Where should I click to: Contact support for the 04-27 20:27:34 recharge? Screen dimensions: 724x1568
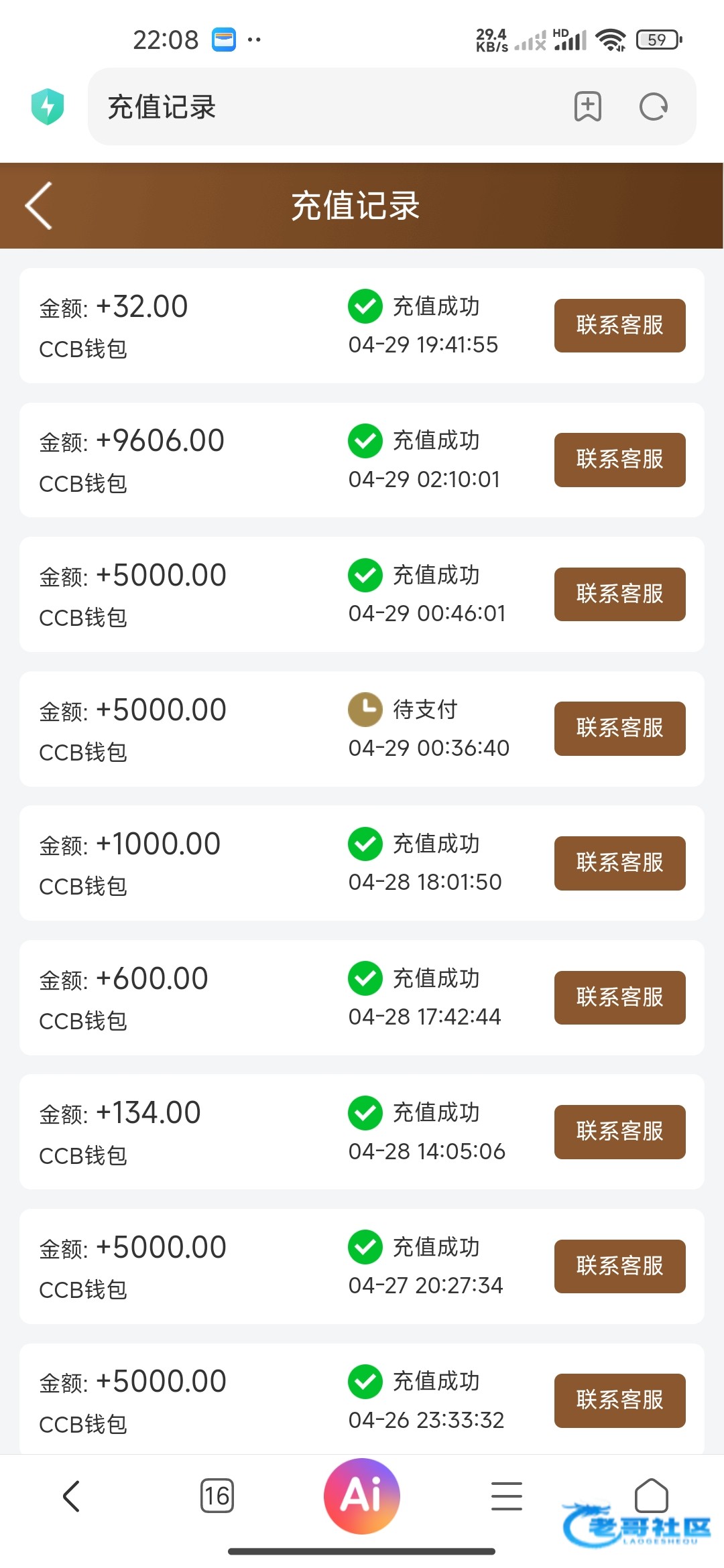tap(619, 1266)
